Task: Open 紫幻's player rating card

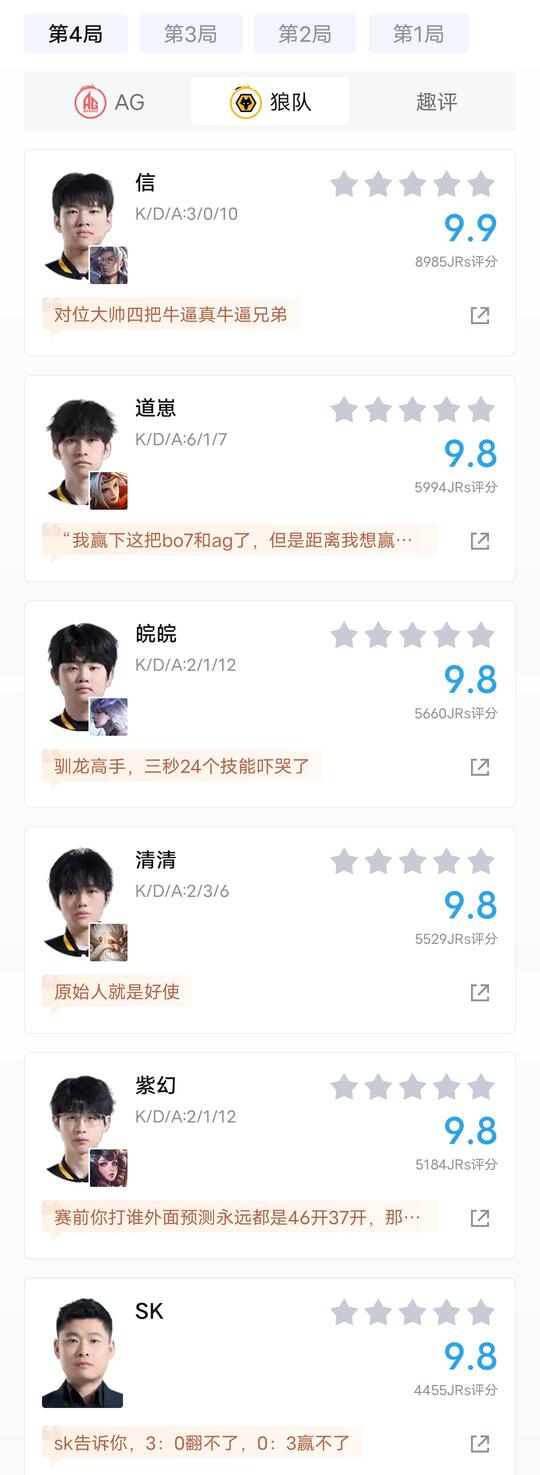Action: [270, 1155]
